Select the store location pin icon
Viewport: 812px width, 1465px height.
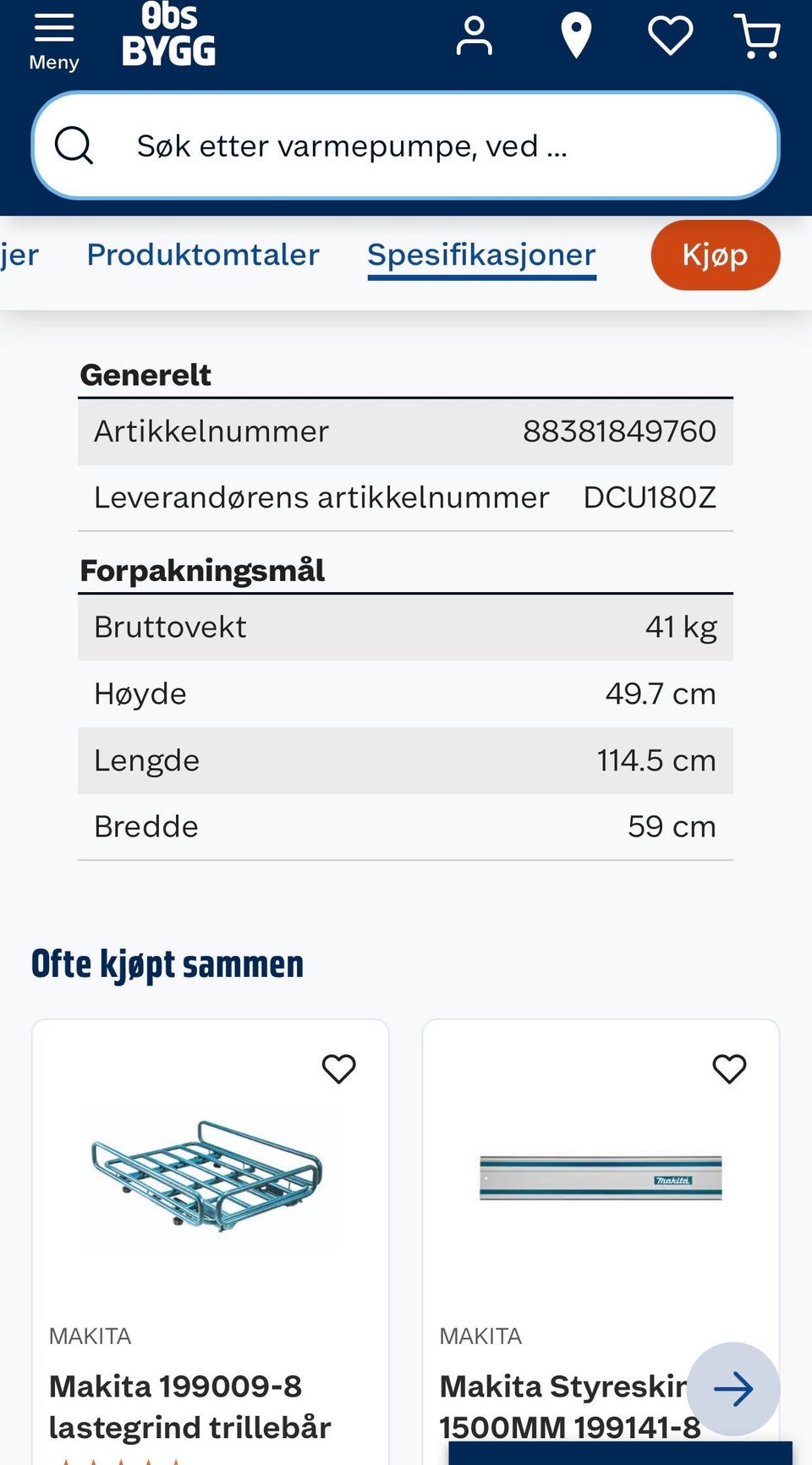tap(575, 36)
